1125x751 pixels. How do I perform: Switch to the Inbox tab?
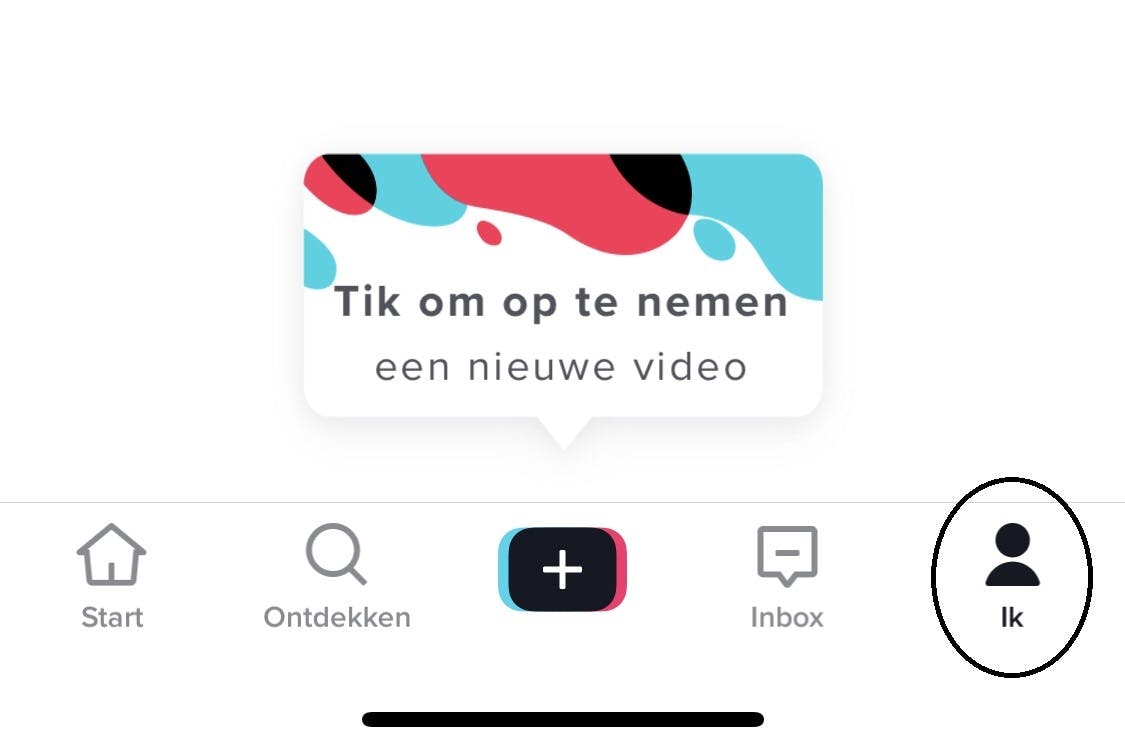click(787, 576)
